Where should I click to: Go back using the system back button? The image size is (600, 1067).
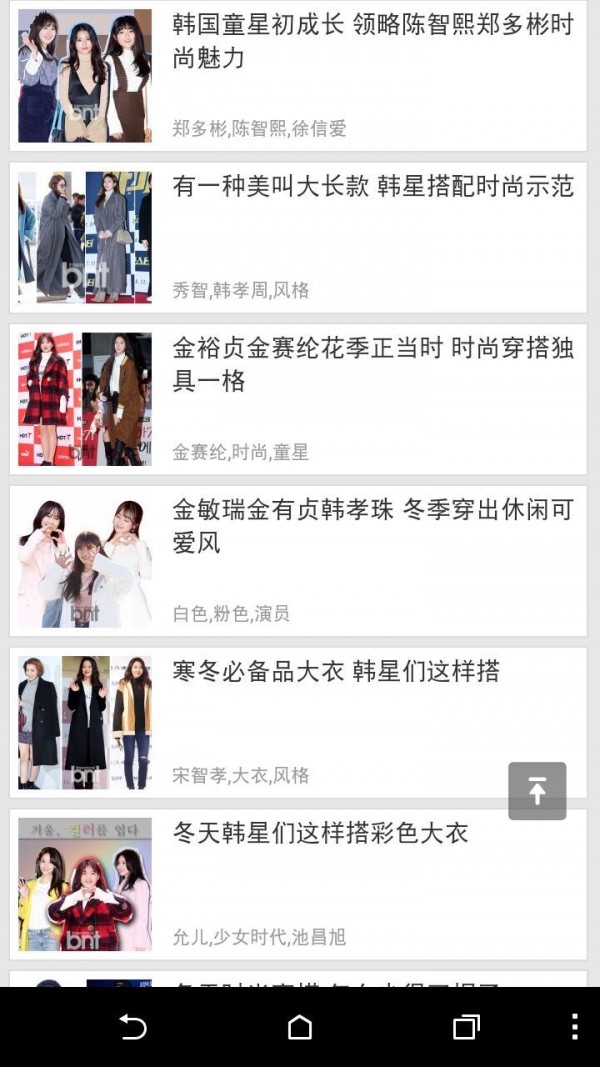pos(133,1027)
